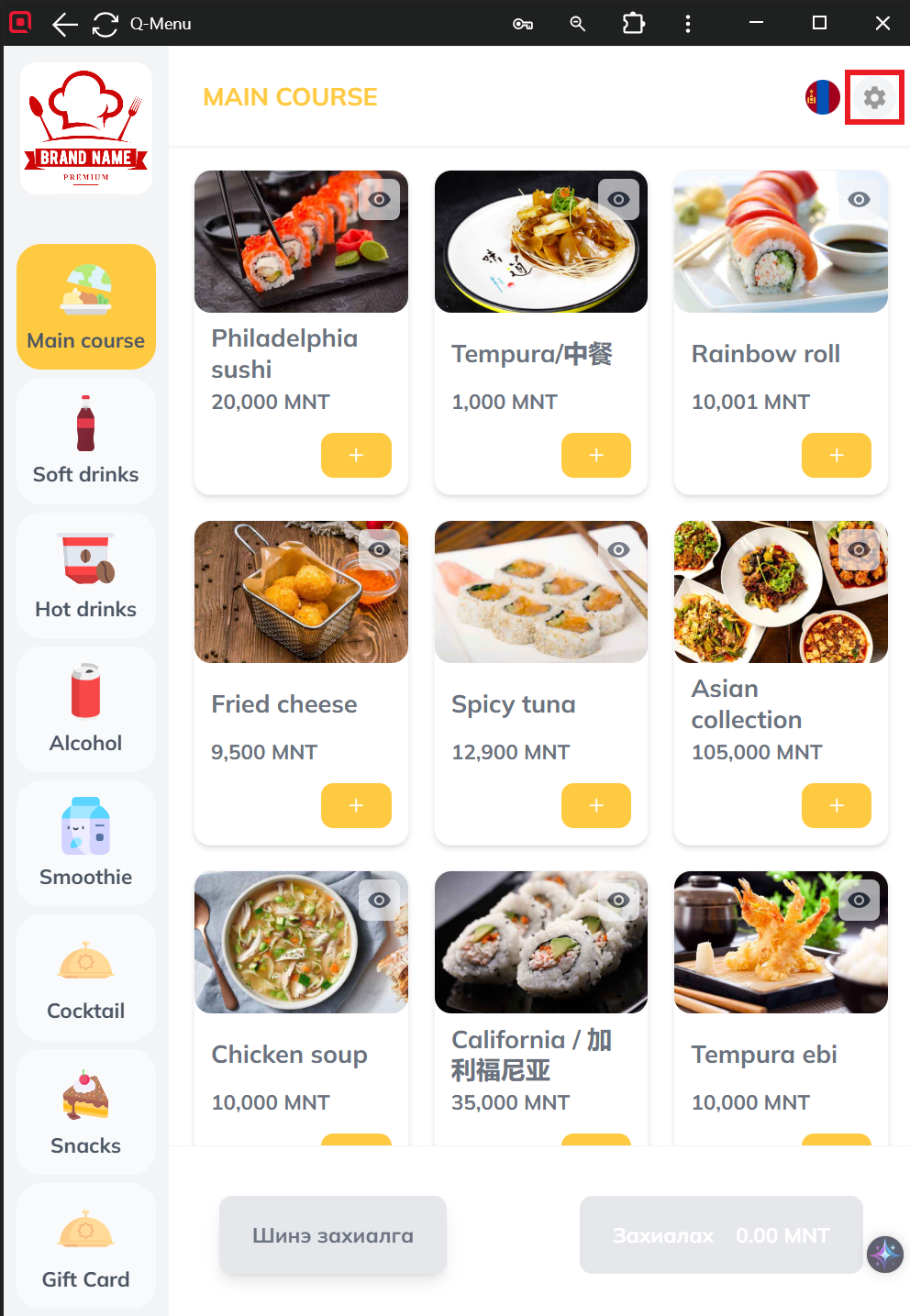The image size is (910, 1316).
Task: Add Philadelphia sushi to the order
Action: [356, 456]
